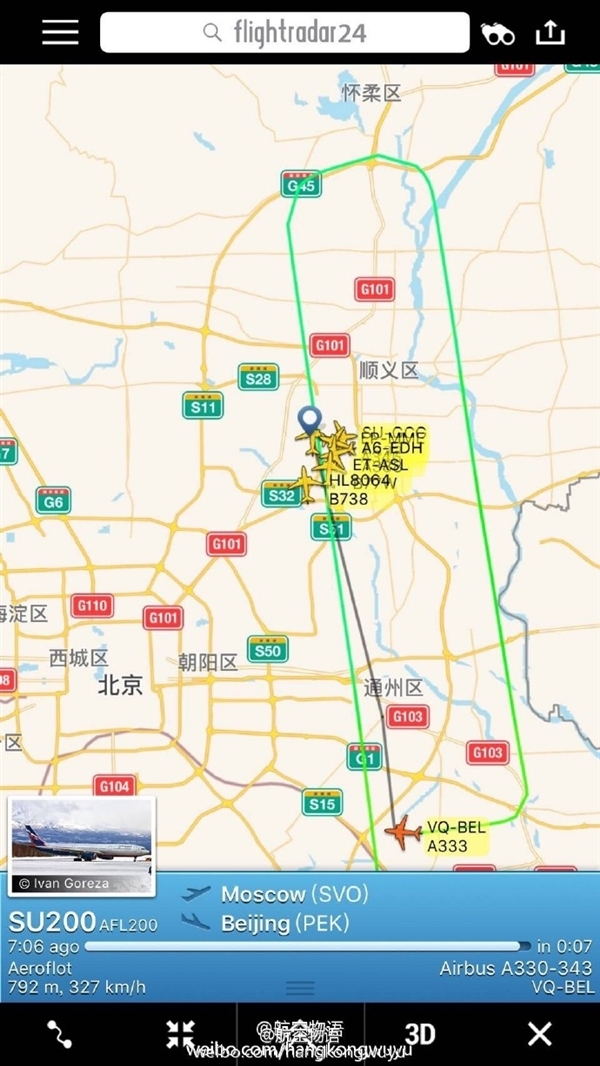Open the binoculars AR view

click(498, 33)
